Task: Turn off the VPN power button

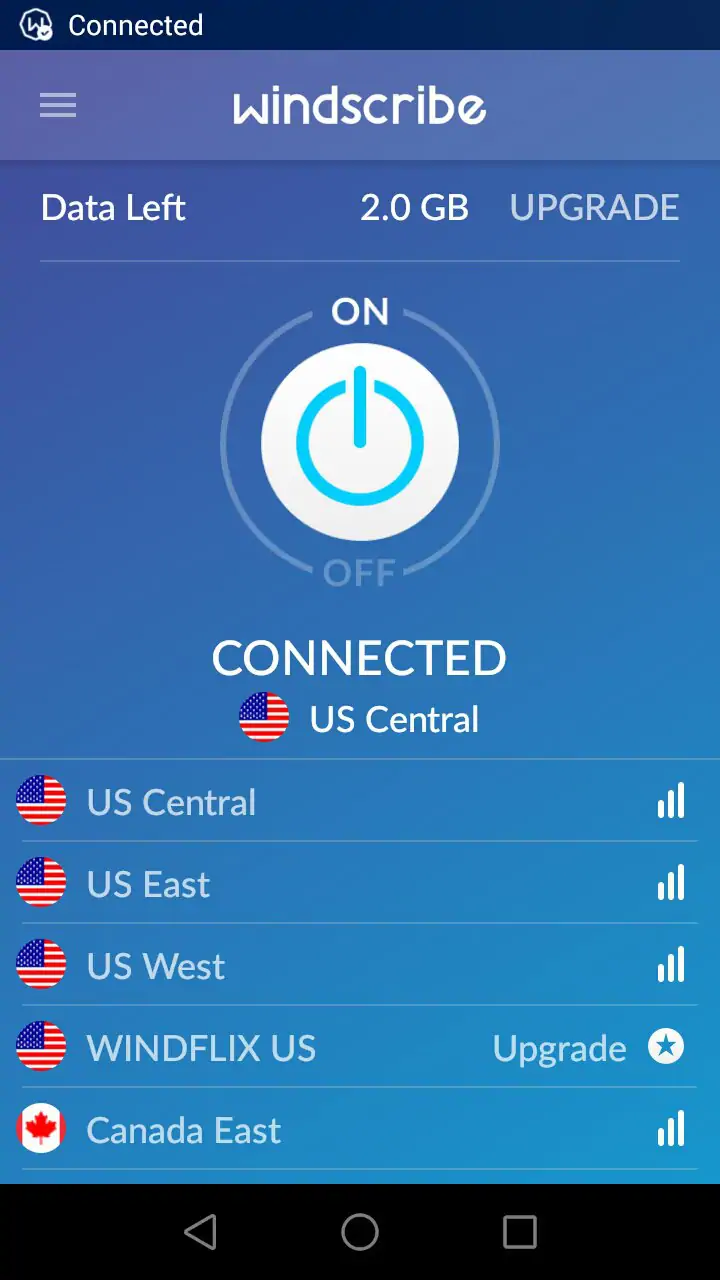Action: 360,442
